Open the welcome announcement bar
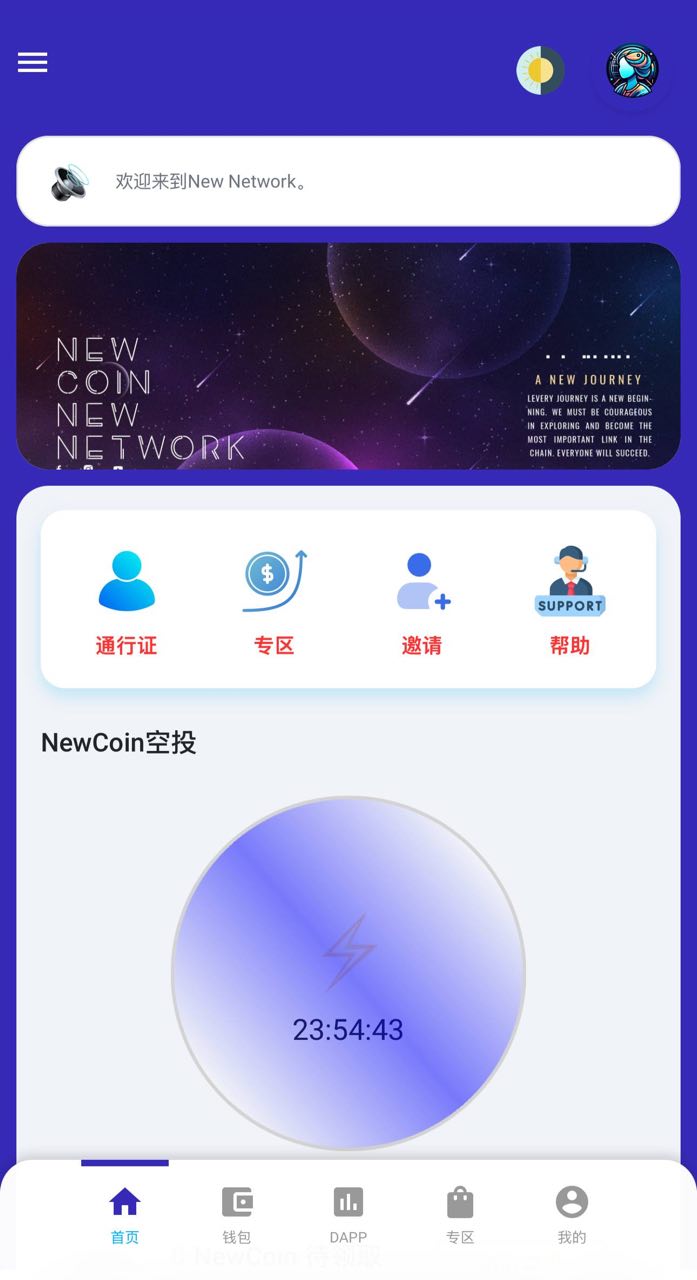697x1280 pixels. point(348,181)
